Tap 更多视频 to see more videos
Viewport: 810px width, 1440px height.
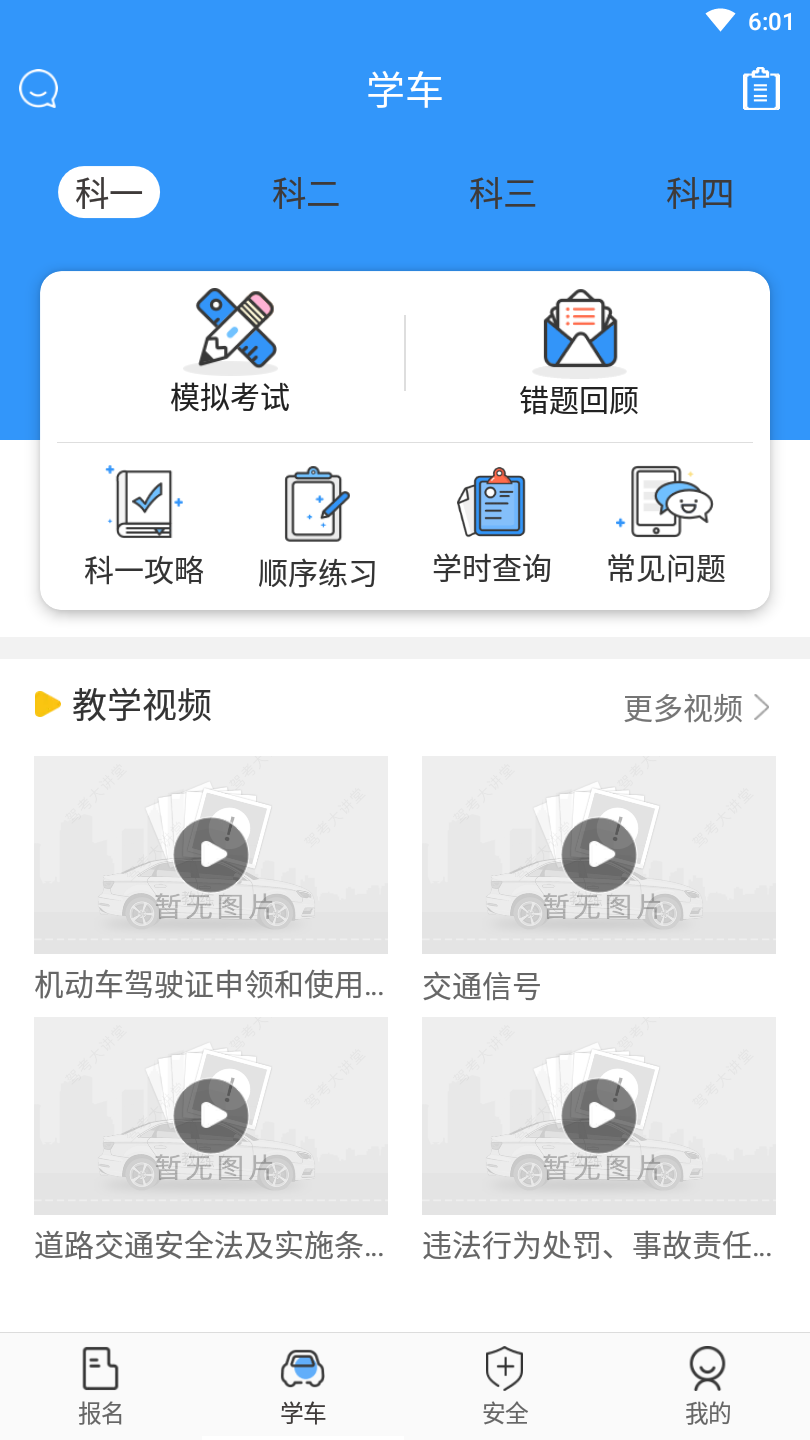[696, 708]
